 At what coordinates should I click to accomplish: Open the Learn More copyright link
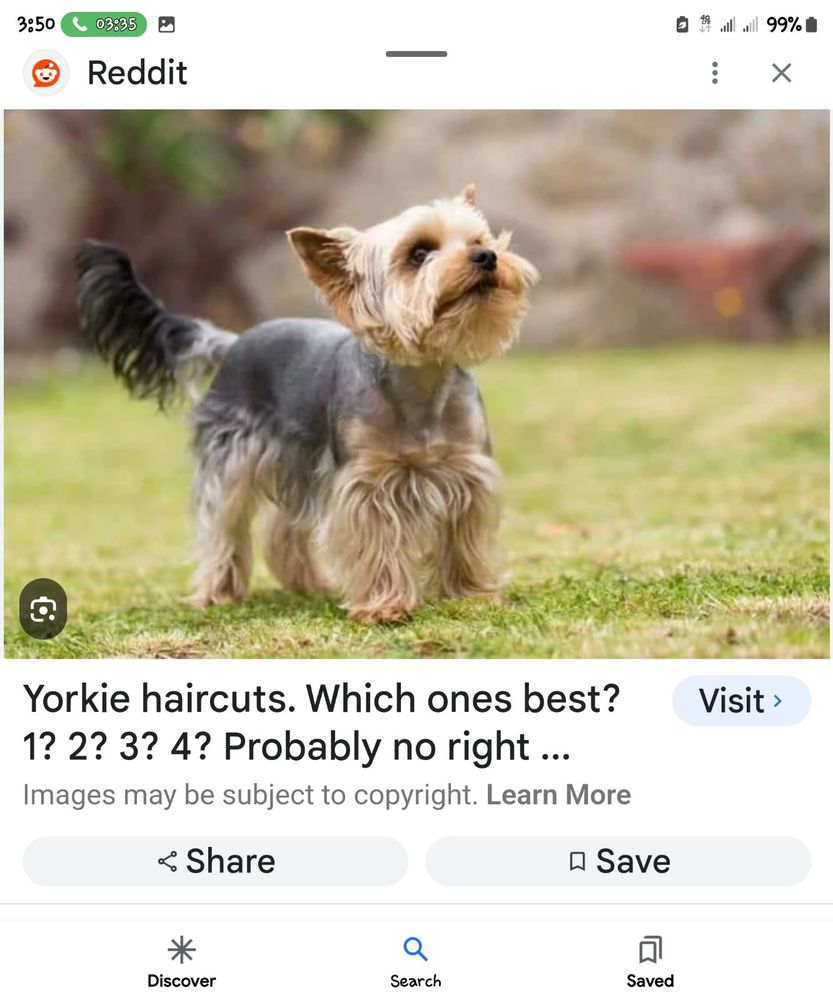tap(558, 795)
